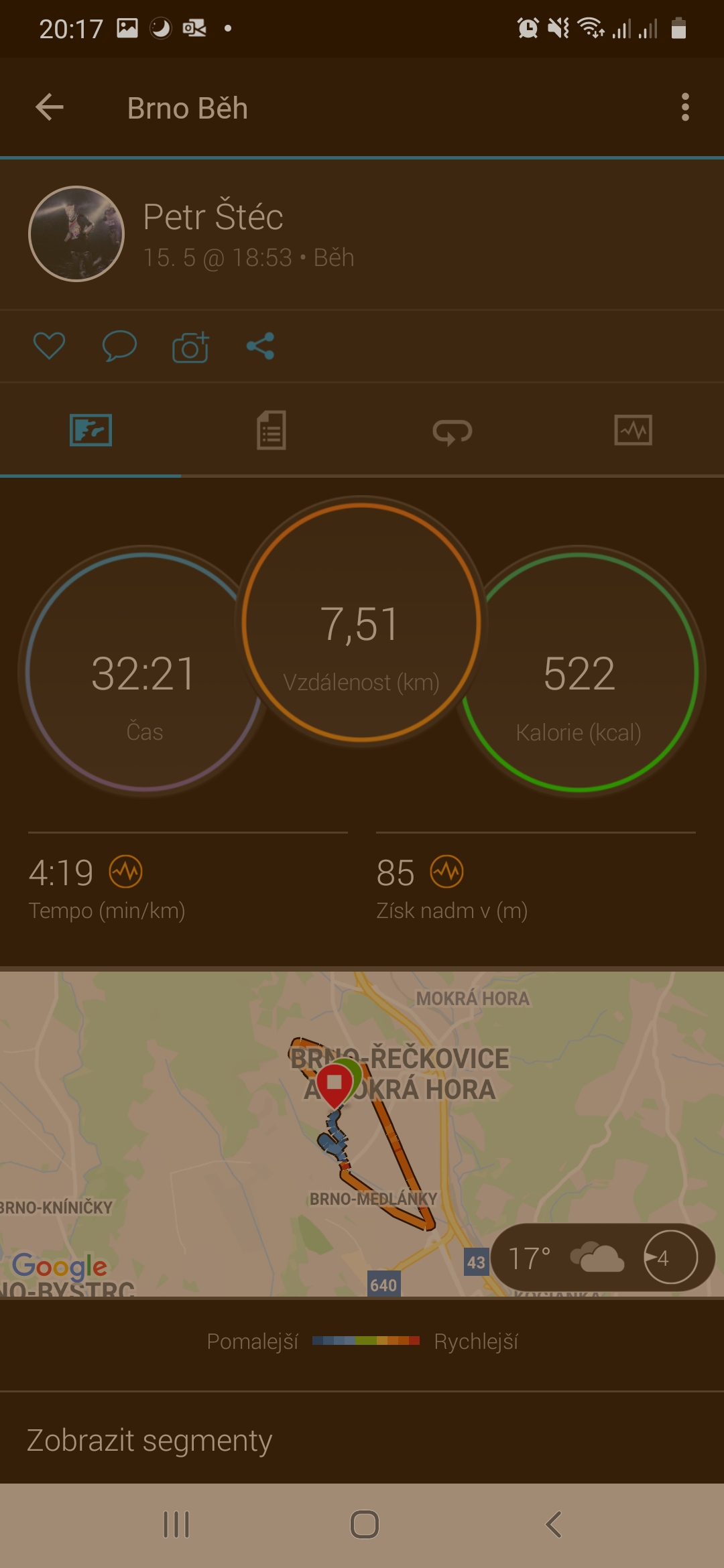Screen dimensions: 724x1568
Task: Open the system recent apps button
Action: click(x=177, y=1524)
